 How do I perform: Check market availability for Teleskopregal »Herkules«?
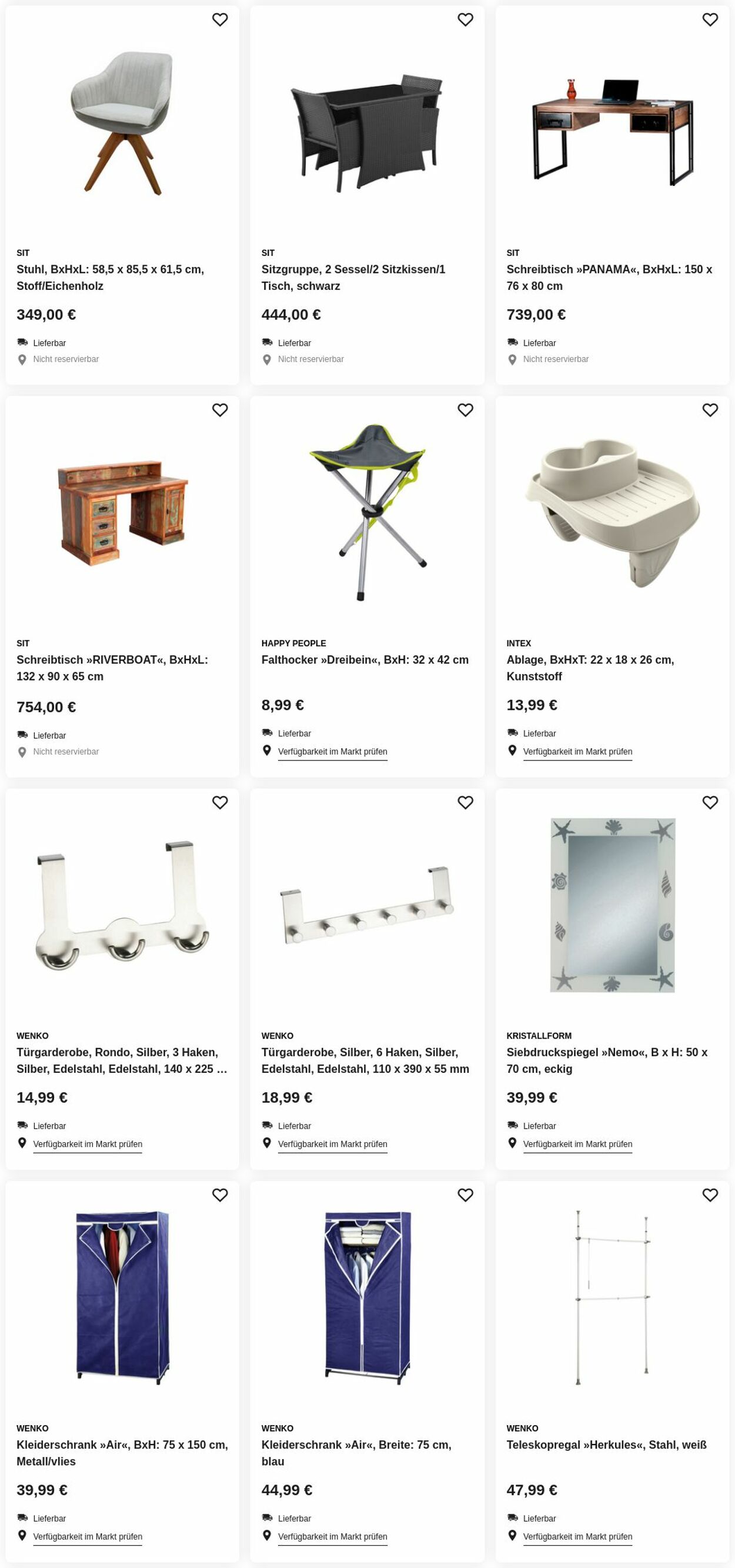577,1536
